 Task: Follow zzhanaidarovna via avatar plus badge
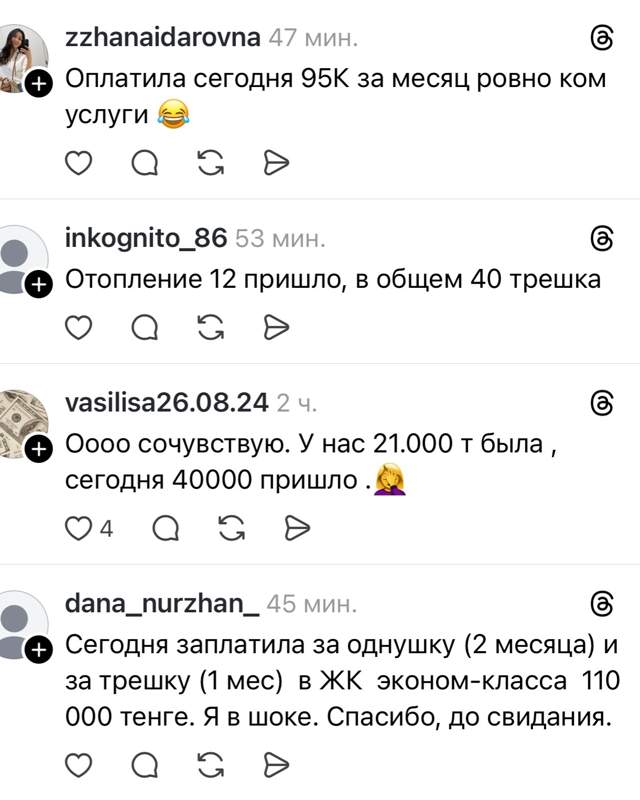pos(37,85)
